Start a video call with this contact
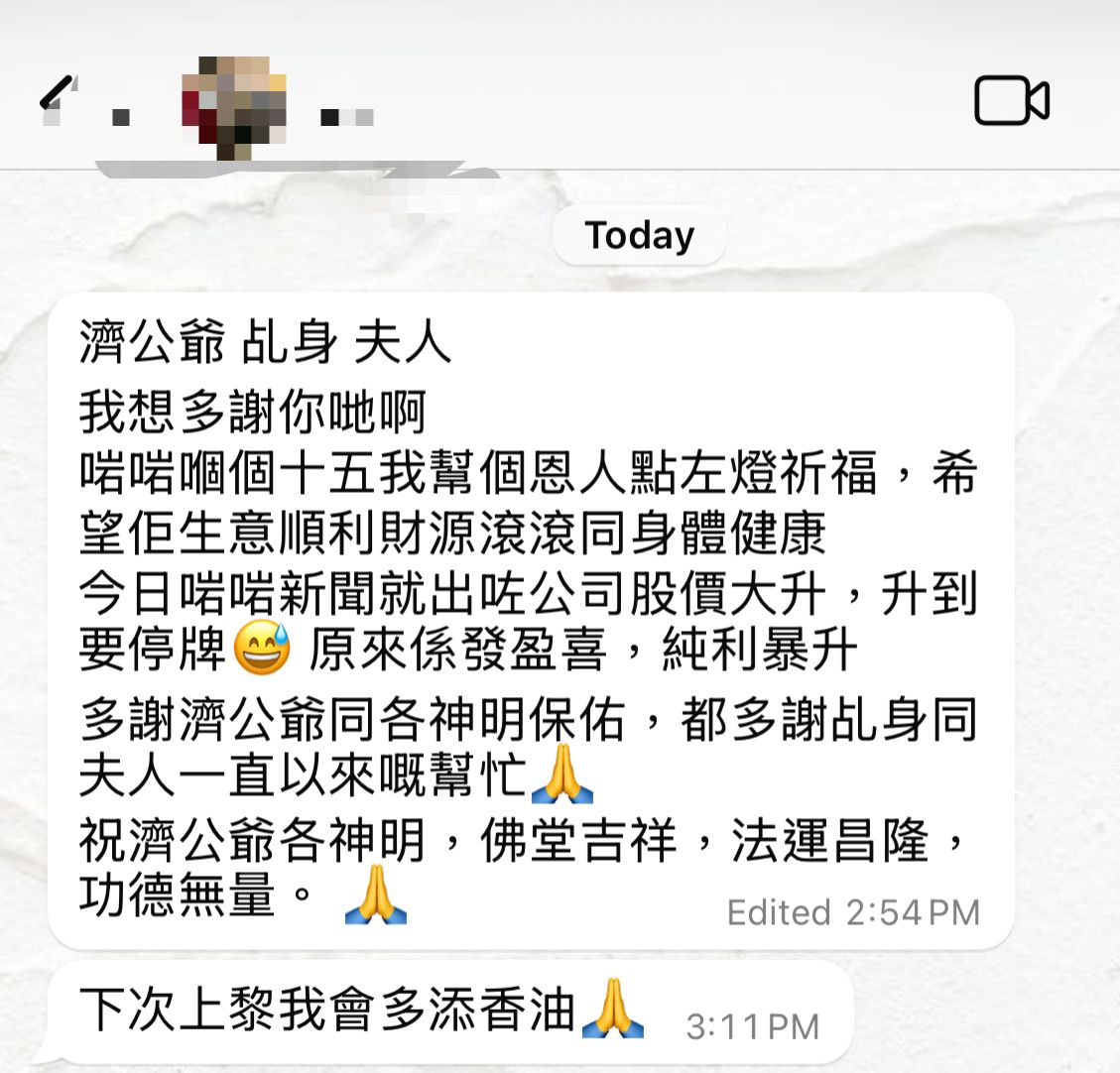The image size is (1120, 1073). tap(1011, 101)
